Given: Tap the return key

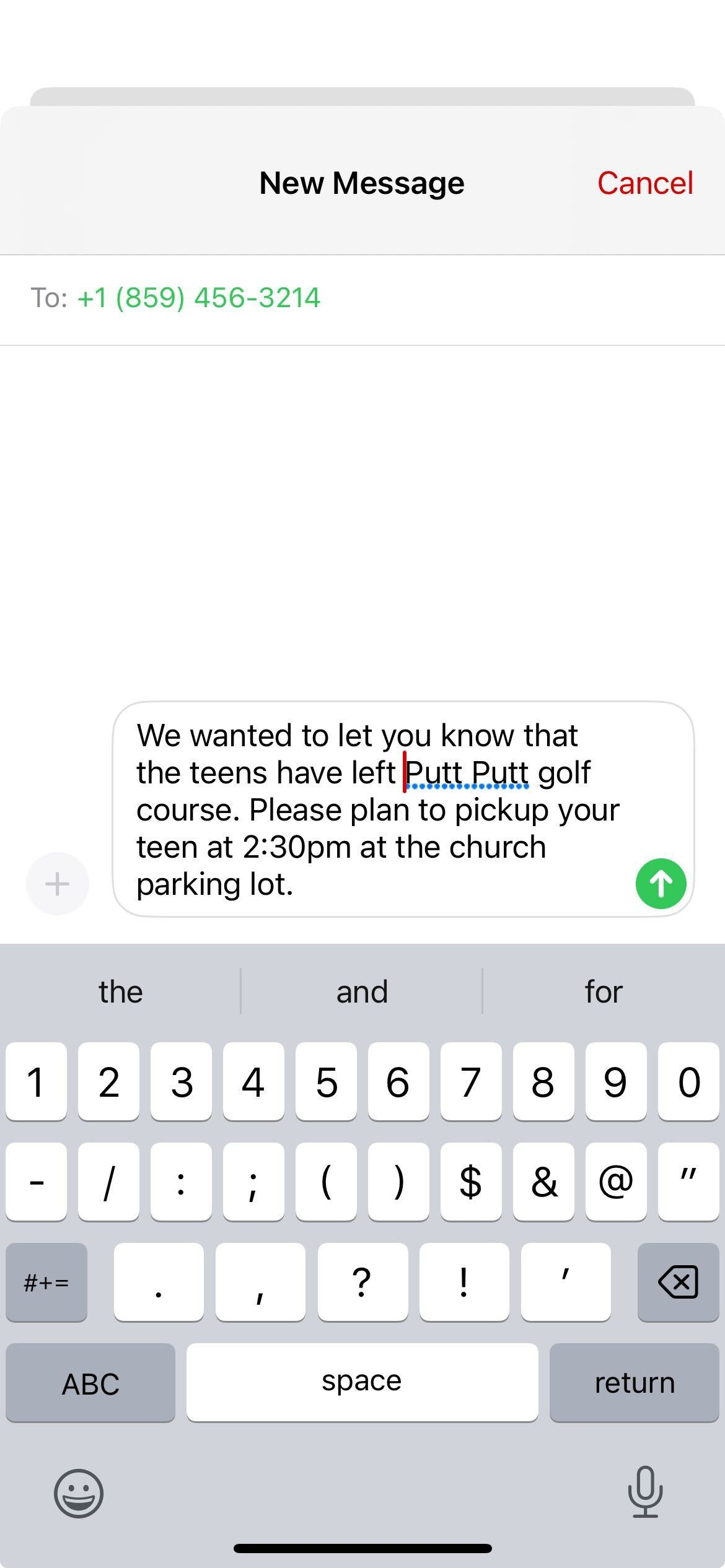Looking at the screenshot, I should (634, 1383).
